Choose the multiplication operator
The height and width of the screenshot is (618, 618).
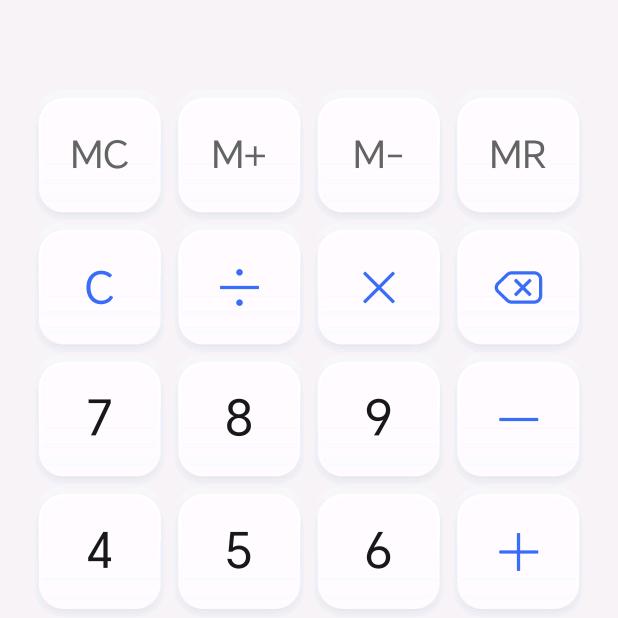378,288
